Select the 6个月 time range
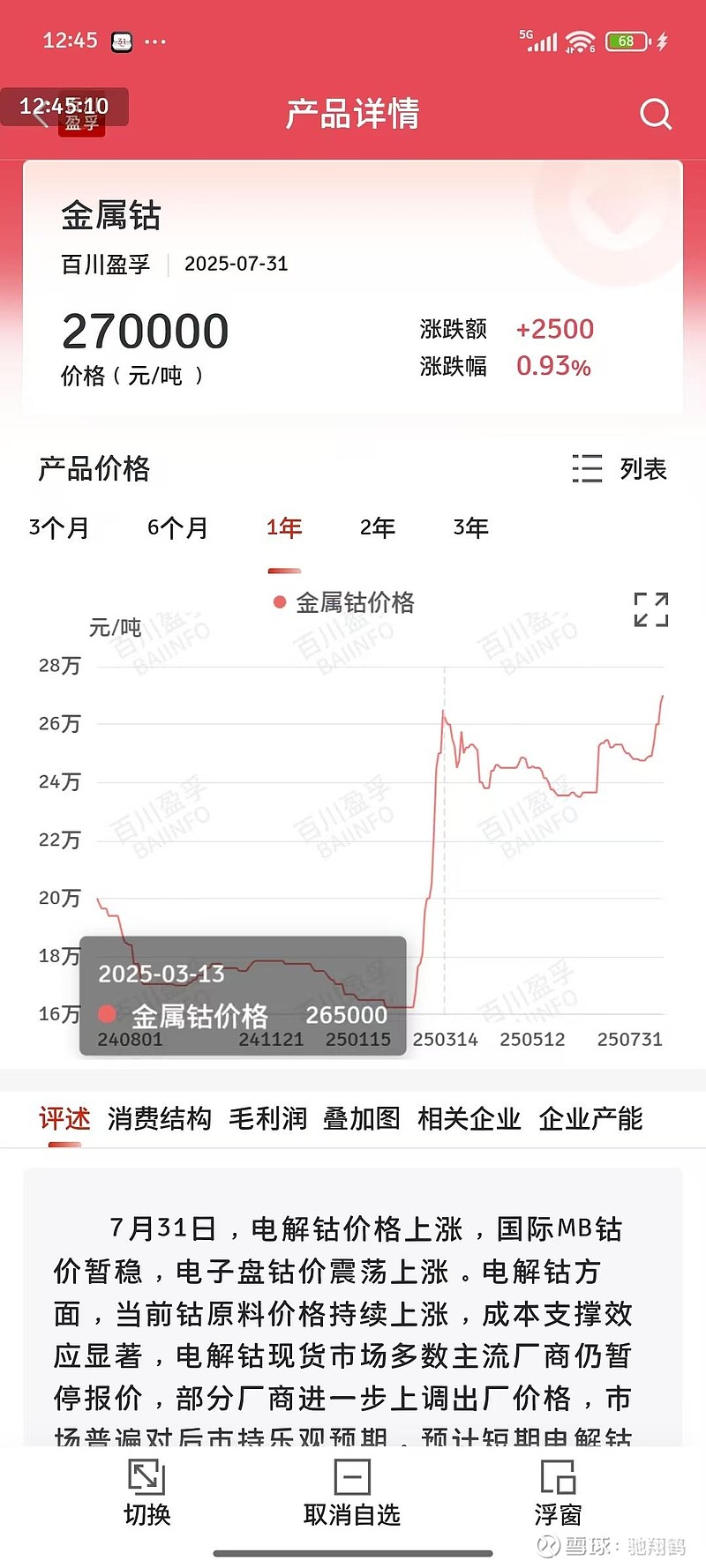706x1568 pixels. (x=178, y=528)
